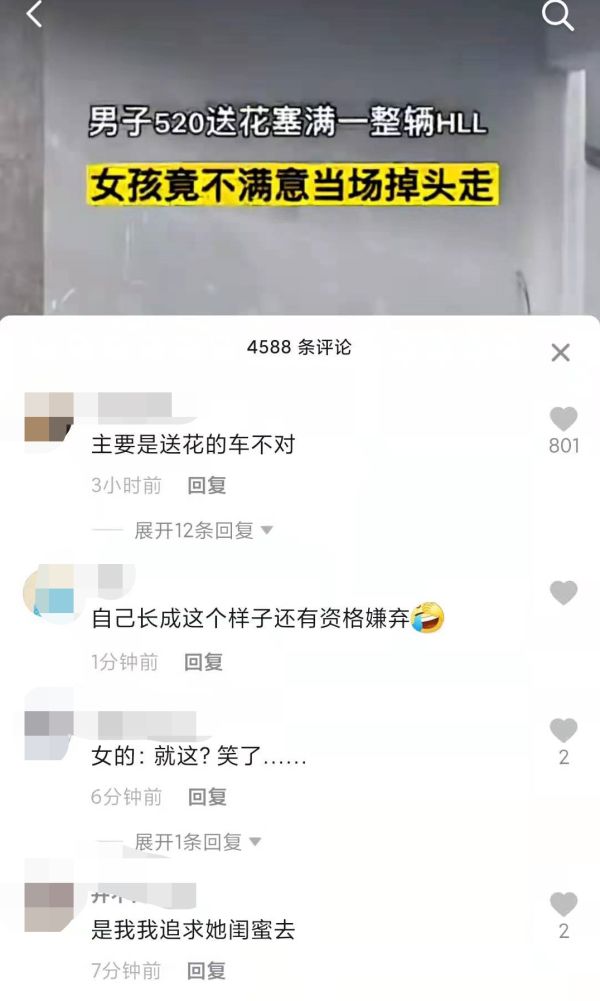
Task: Close the 4588 comments panel
Action: click(x=560, y=352)
